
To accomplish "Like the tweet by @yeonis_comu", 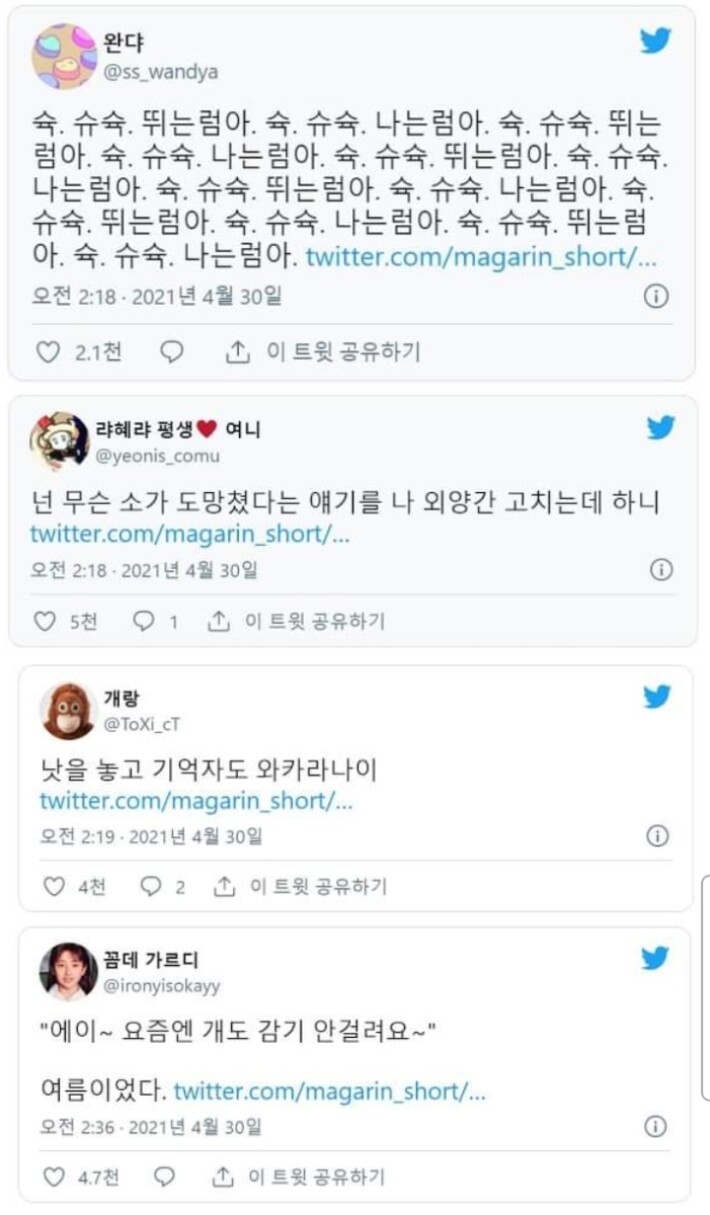I will 45,621.
